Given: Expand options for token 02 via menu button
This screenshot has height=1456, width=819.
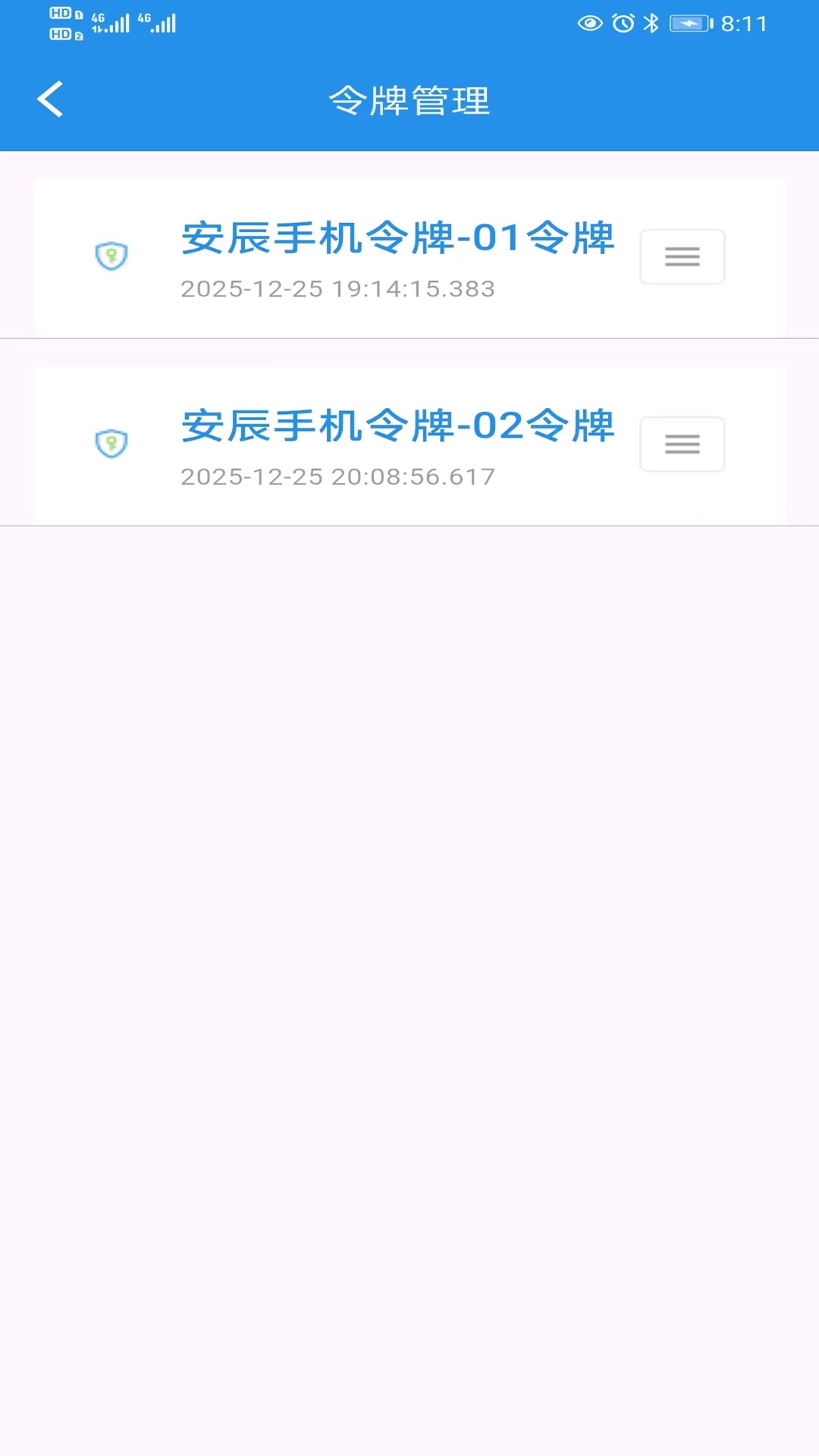Looking at the screenshot, I should [682, 444].
